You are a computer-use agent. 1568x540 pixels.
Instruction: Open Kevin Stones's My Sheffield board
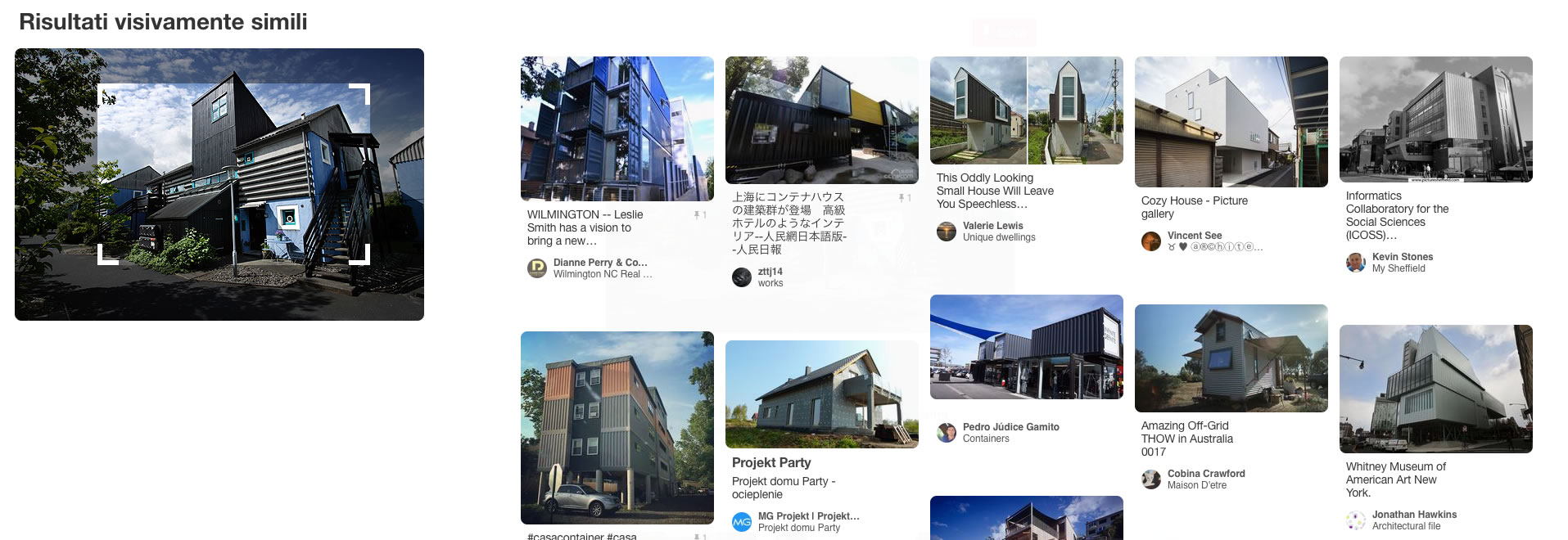[x=1398, y=268]
